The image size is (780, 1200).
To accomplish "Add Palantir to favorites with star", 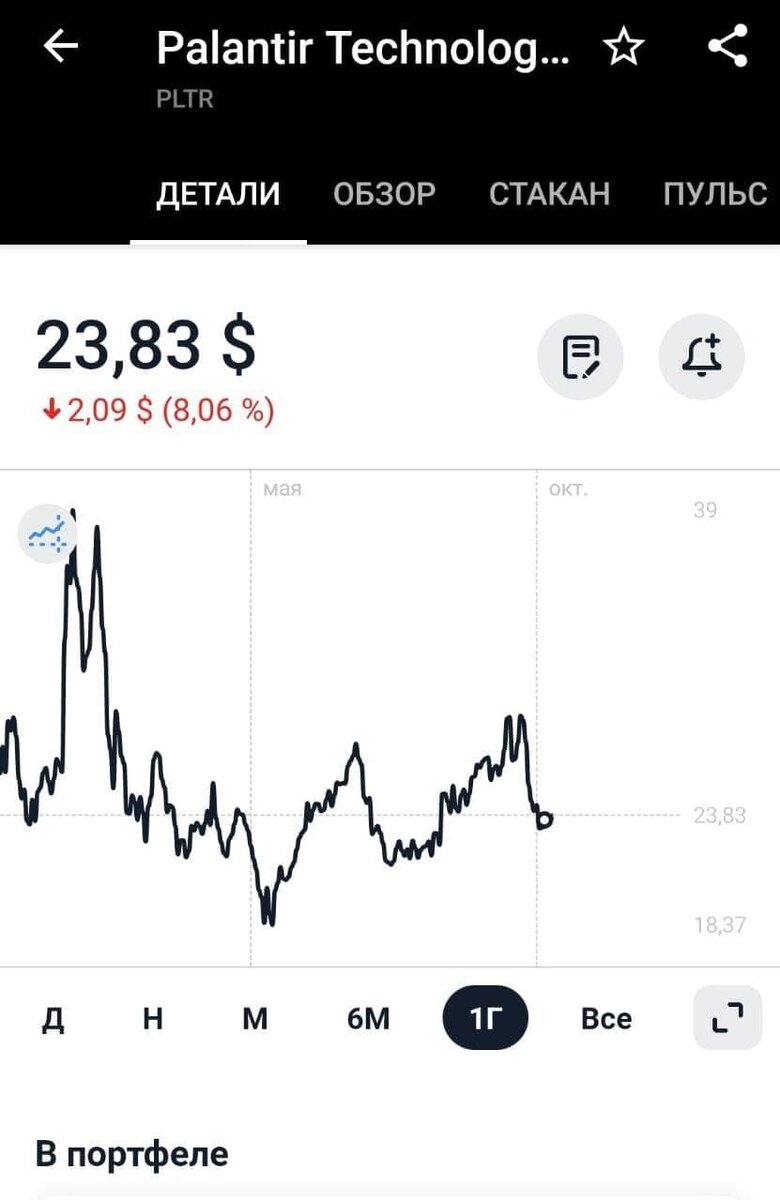I will tap(625, 48).
